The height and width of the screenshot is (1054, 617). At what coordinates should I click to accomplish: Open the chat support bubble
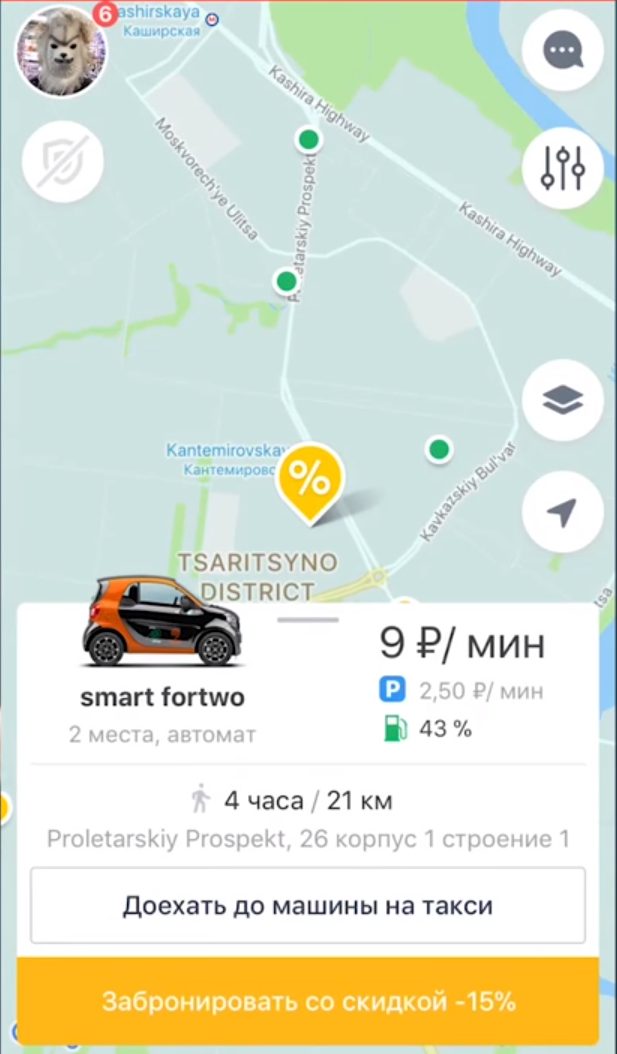point(563,52)
